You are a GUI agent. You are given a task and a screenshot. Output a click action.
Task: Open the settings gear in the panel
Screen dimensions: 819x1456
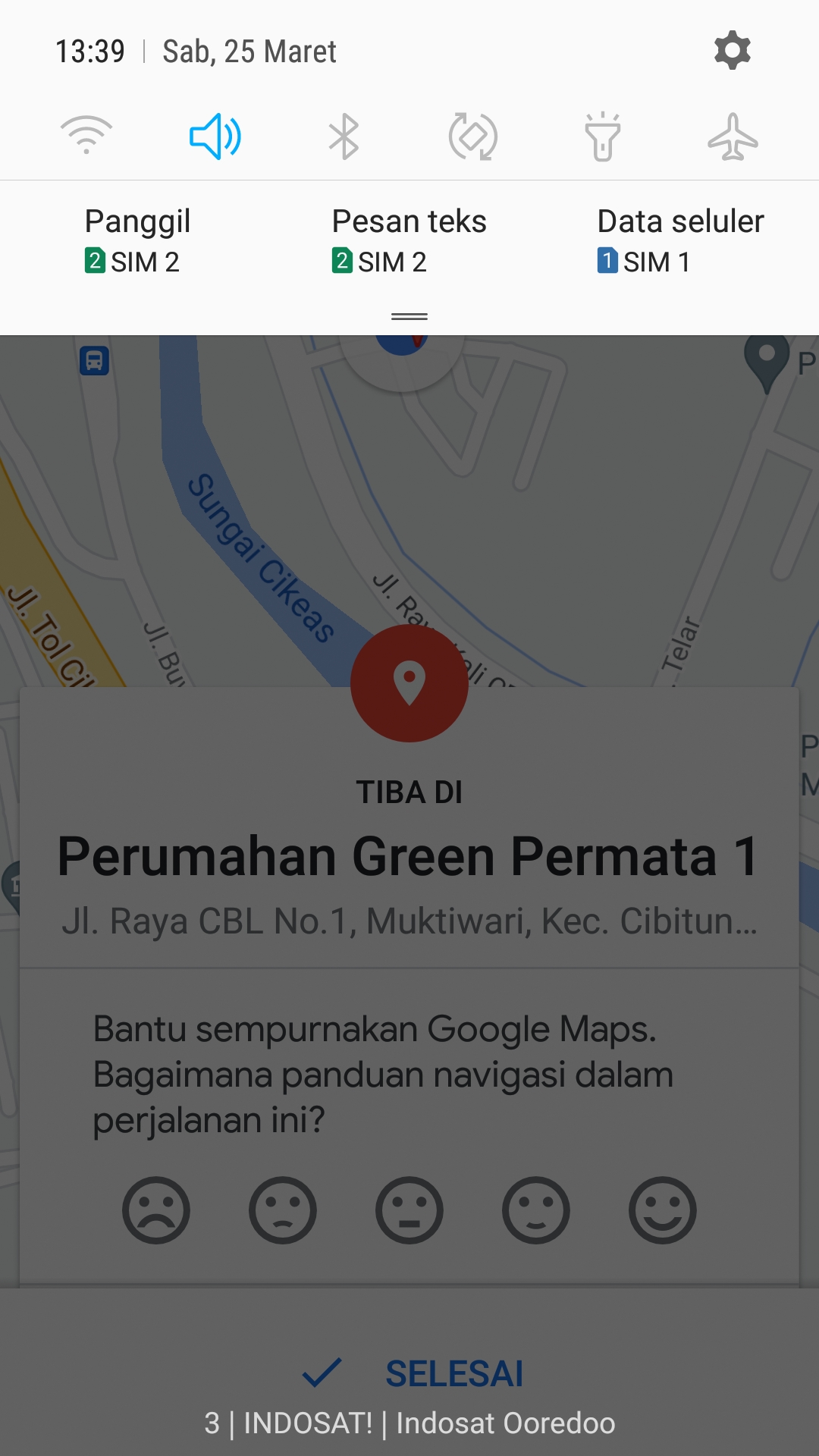click(x=732, y=51)
